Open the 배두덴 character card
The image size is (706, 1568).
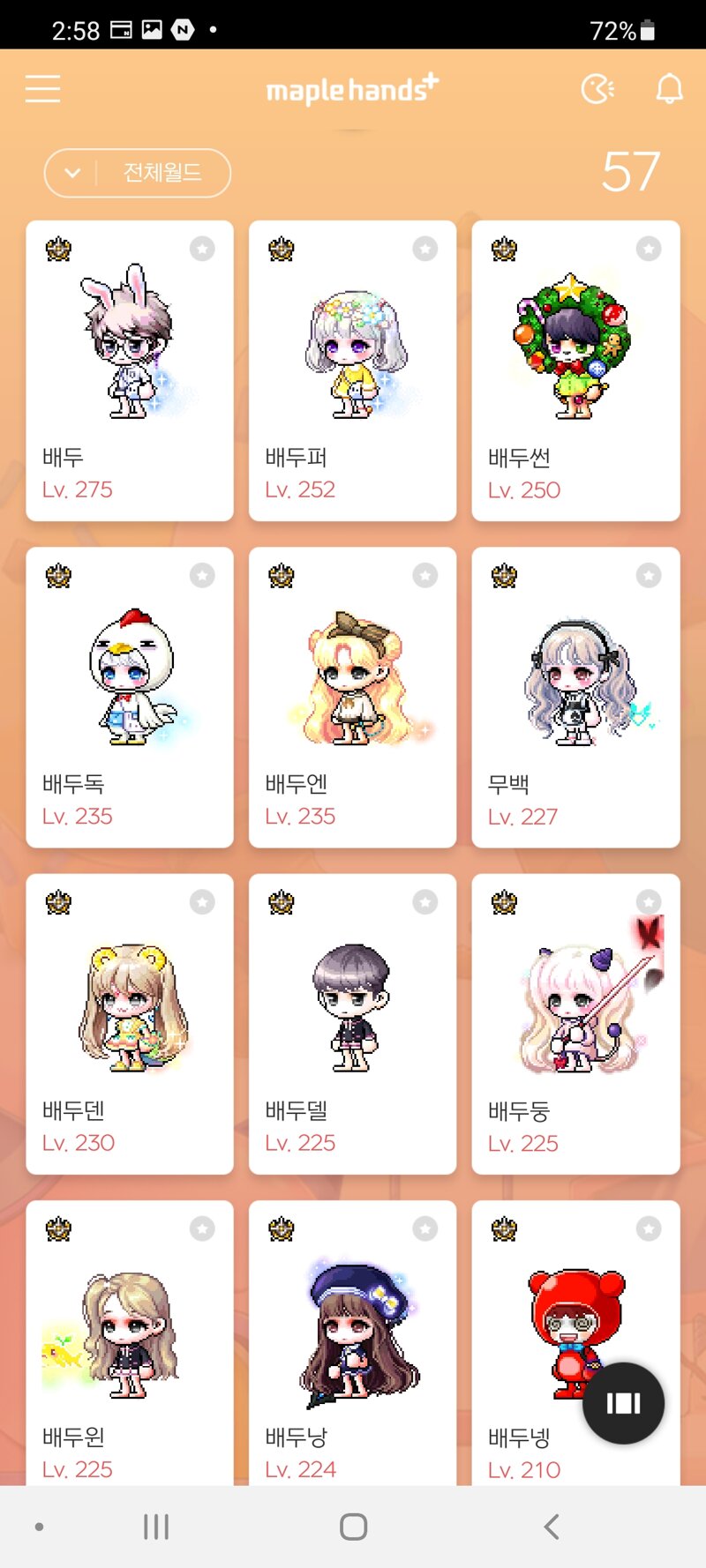point(130,1023)
